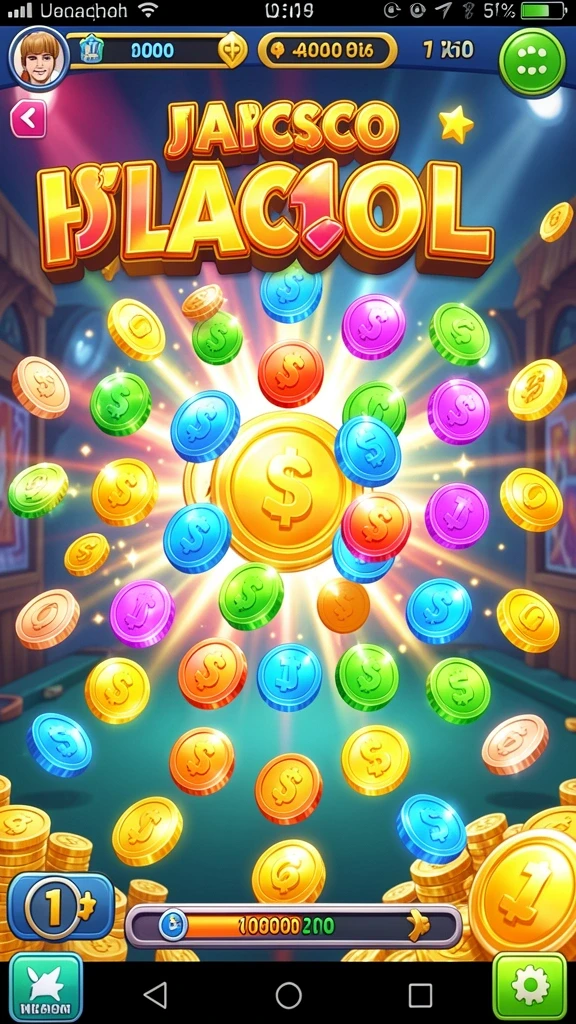Tap the teal star button at bottom left

point(46,987)
